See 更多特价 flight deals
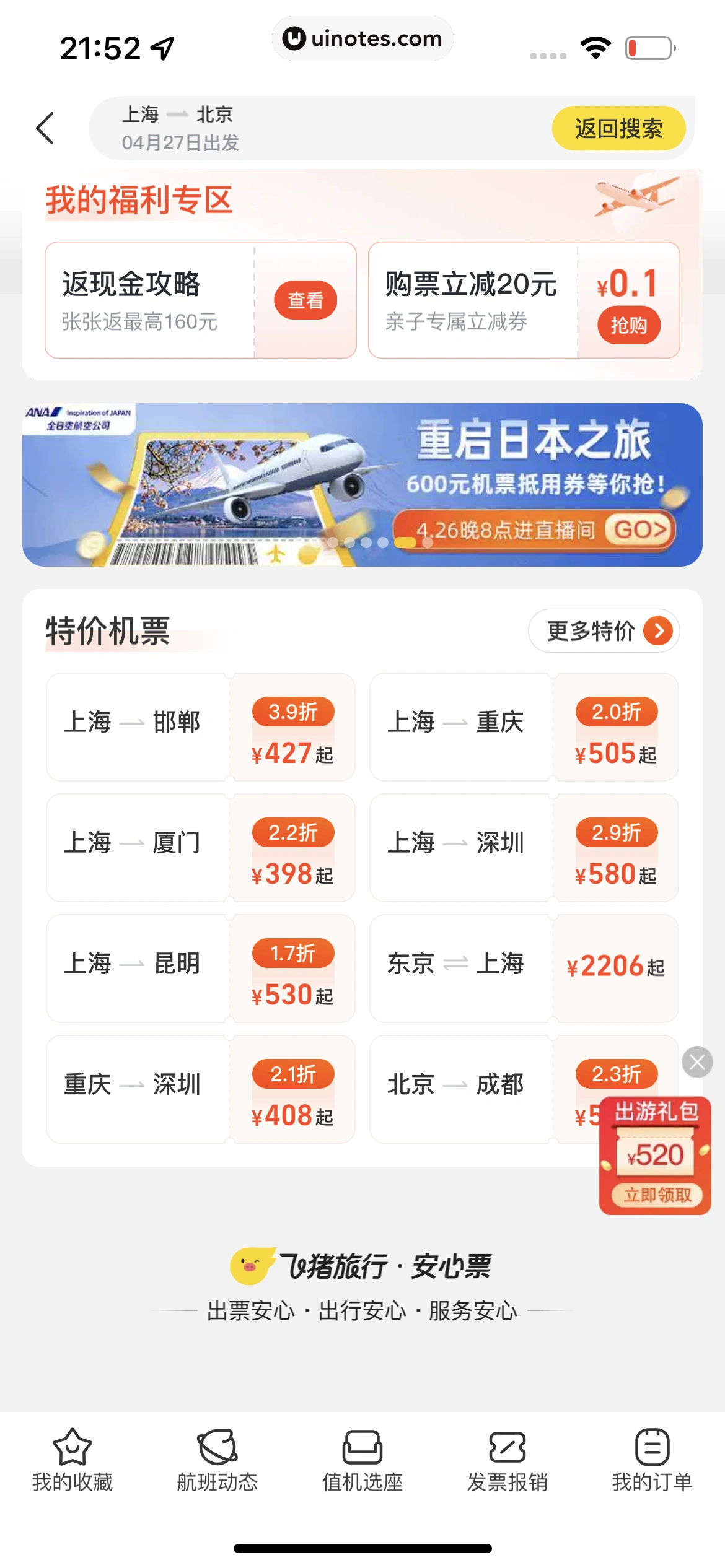The height and width of the screenshot is (1568, 725). click(x=604, y=631)
